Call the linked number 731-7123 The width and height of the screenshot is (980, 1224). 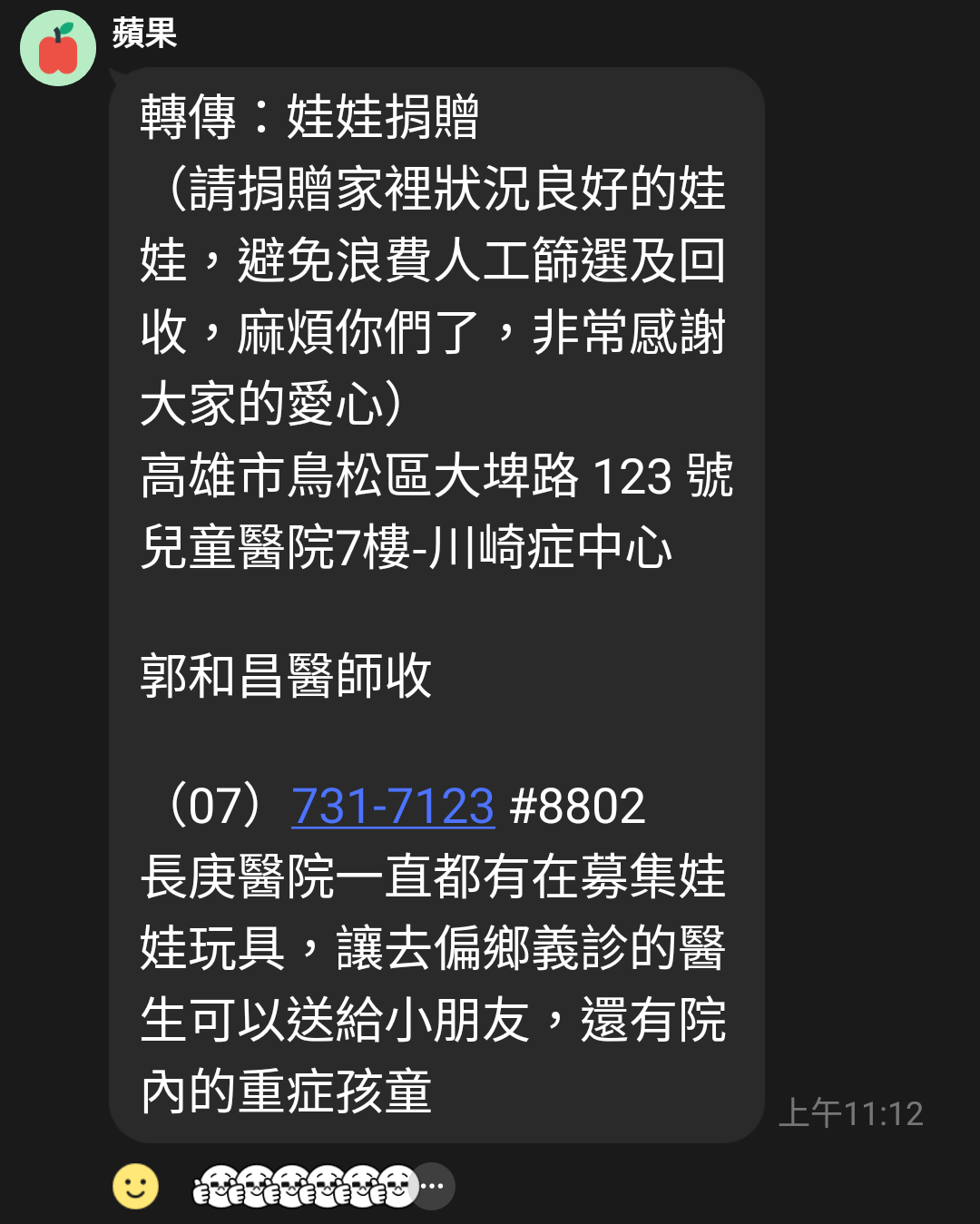click(393, 806)
